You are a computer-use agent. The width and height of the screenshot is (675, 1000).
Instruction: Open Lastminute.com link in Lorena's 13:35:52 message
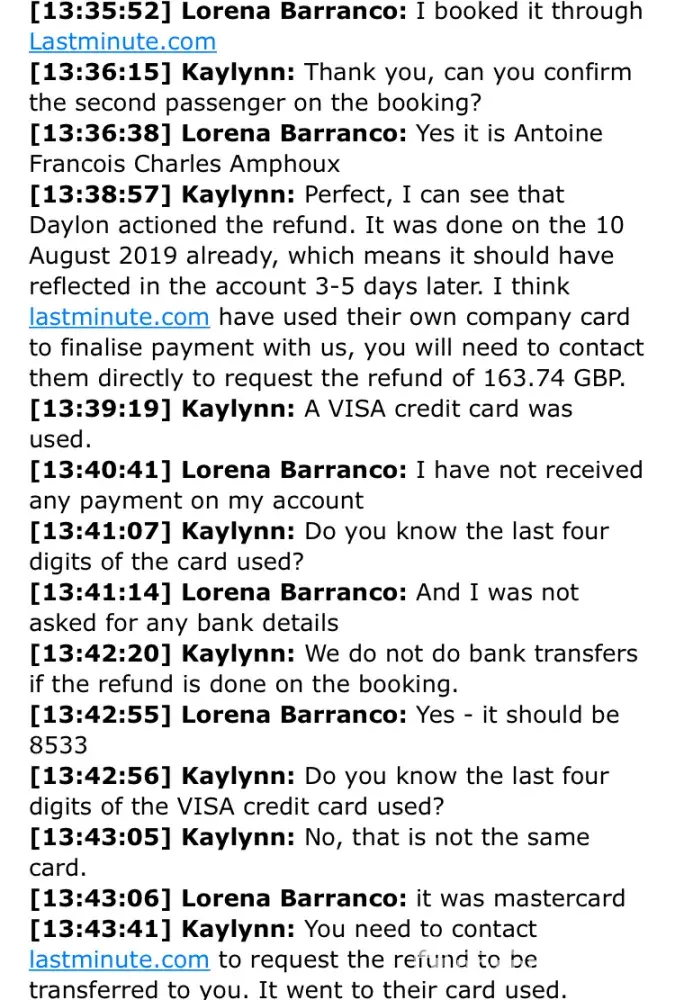point(122,42)
